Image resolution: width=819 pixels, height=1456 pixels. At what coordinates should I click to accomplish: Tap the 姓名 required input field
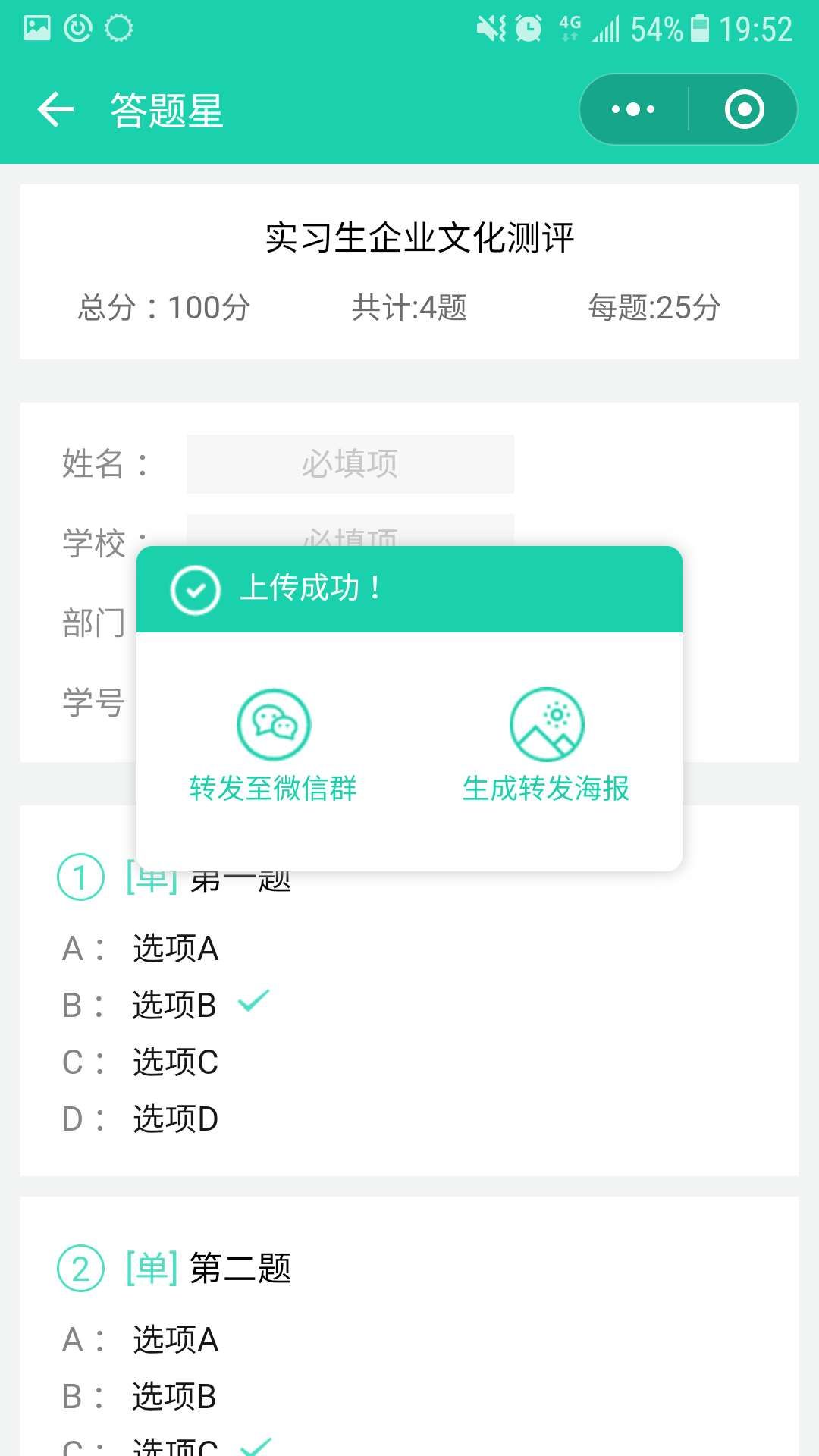click(349, 464)
